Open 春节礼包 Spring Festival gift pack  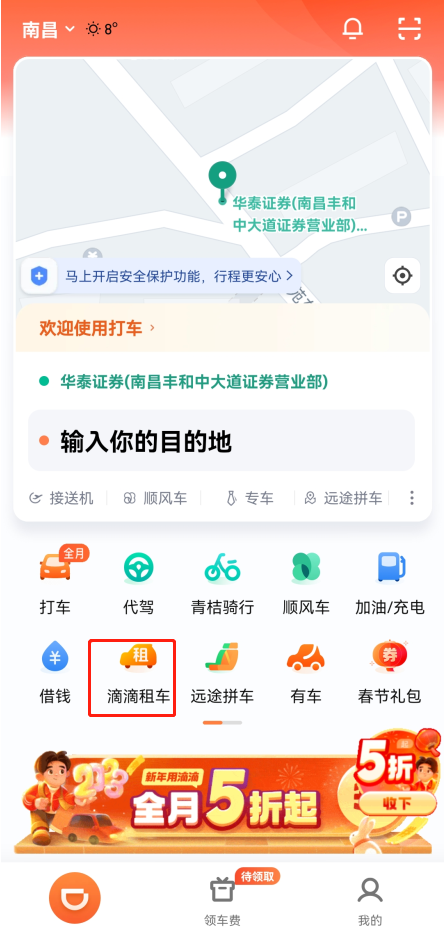(390, 673)
